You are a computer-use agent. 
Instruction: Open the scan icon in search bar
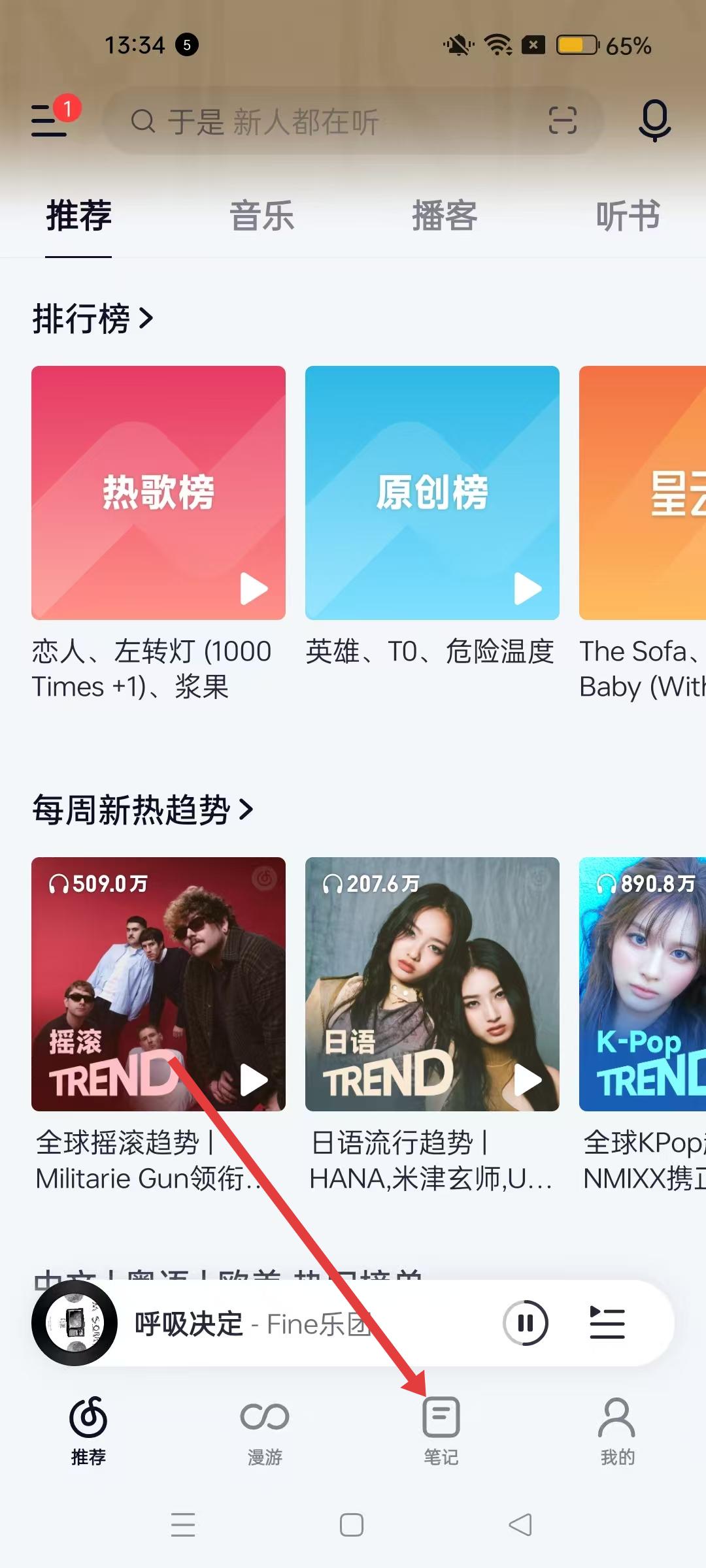(562, 121)
